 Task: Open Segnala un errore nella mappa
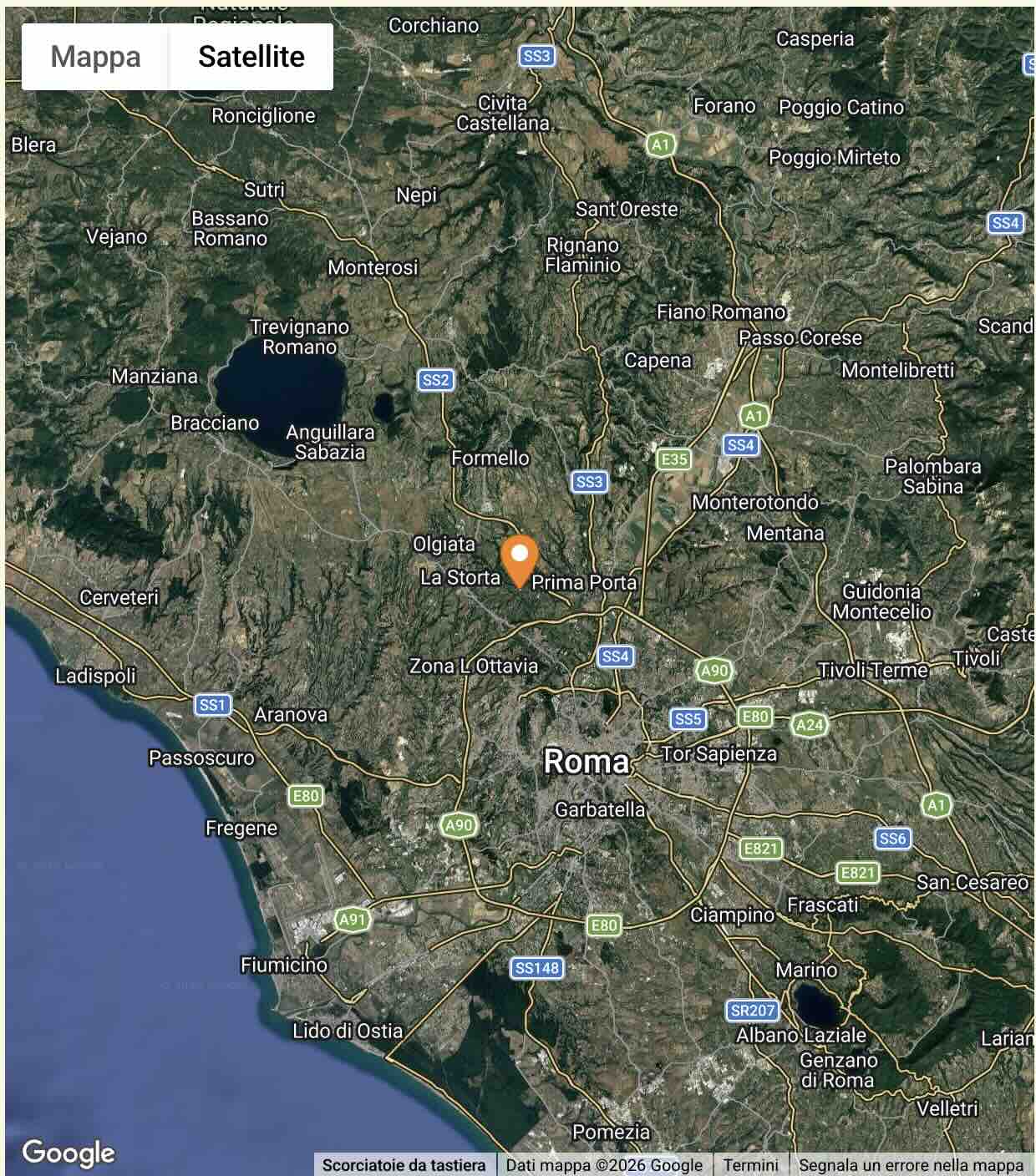coord(911,1165)
